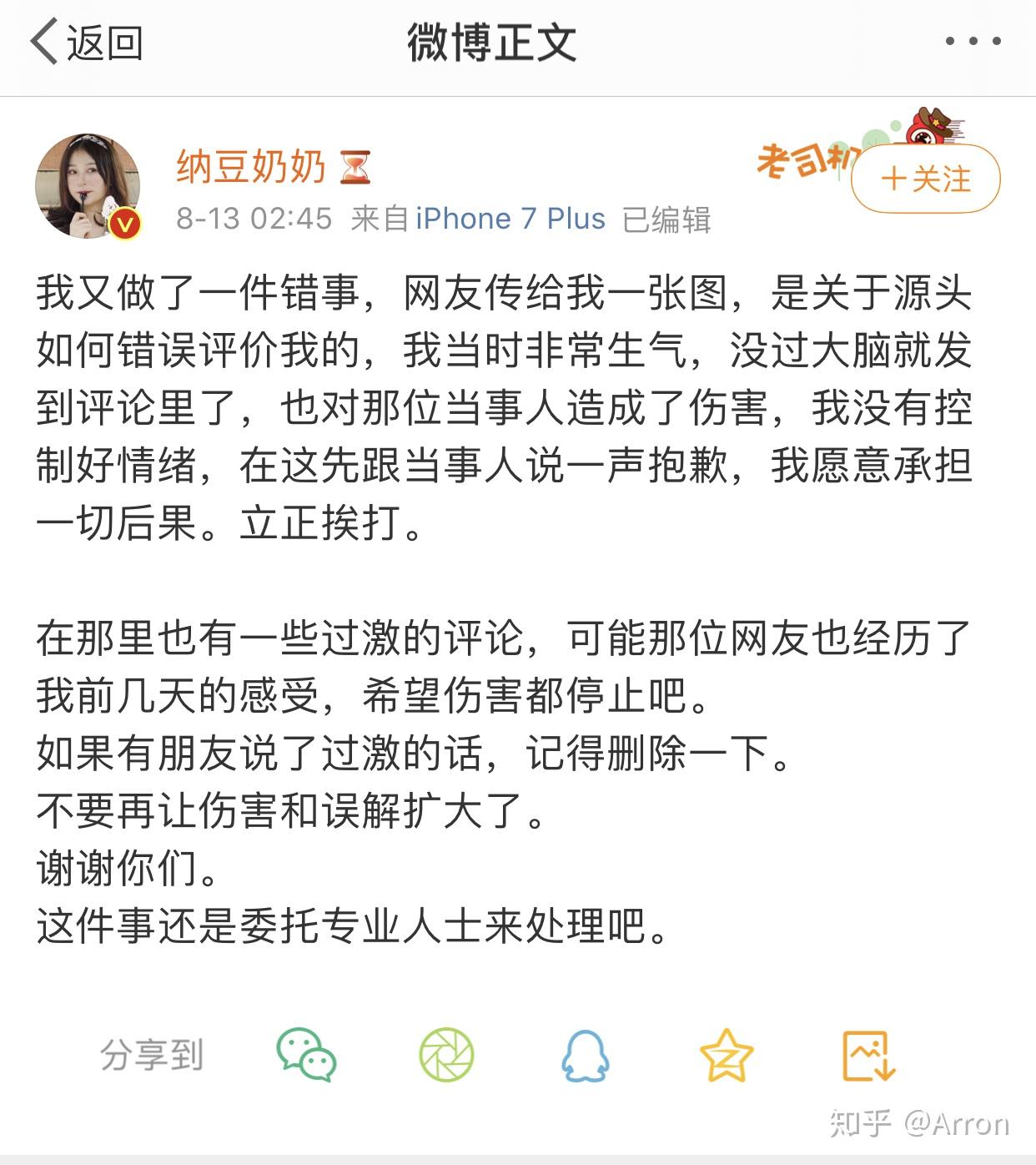
Task: Click the 已编辑 edited label
Action: pyautogui.click(x=665, y=219)
